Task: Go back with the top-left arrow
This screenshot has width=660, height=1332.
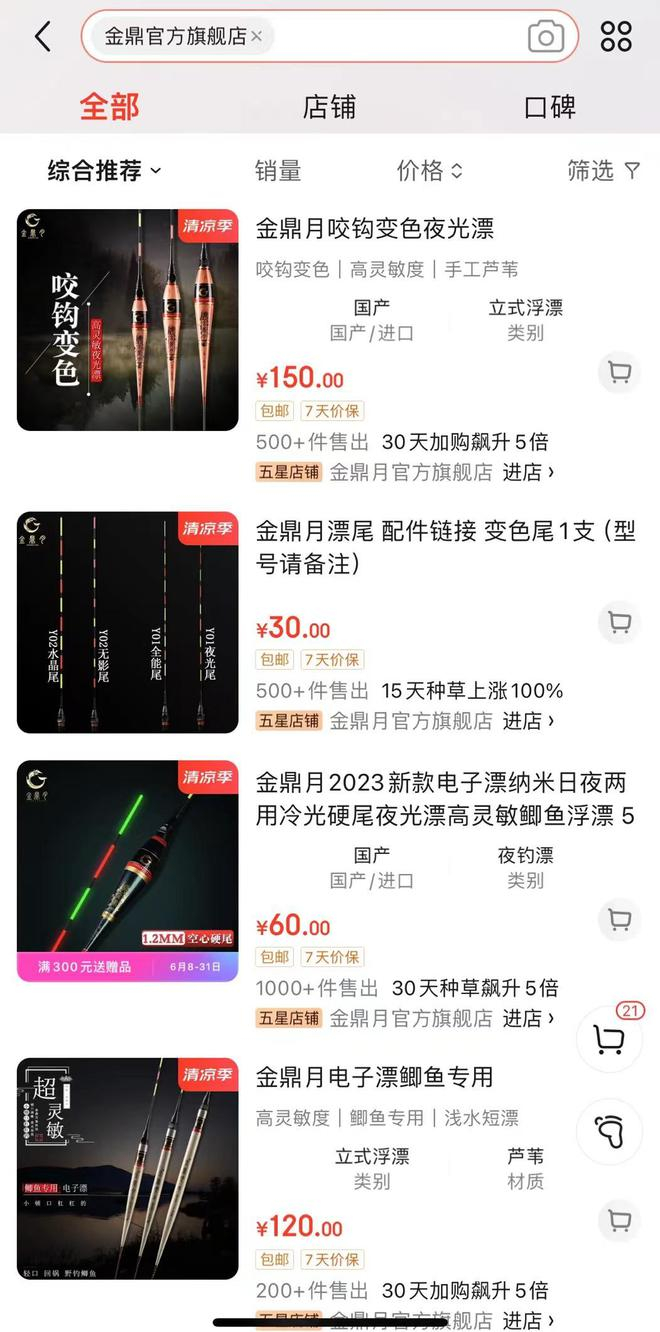Action: [x=42, y=37]
